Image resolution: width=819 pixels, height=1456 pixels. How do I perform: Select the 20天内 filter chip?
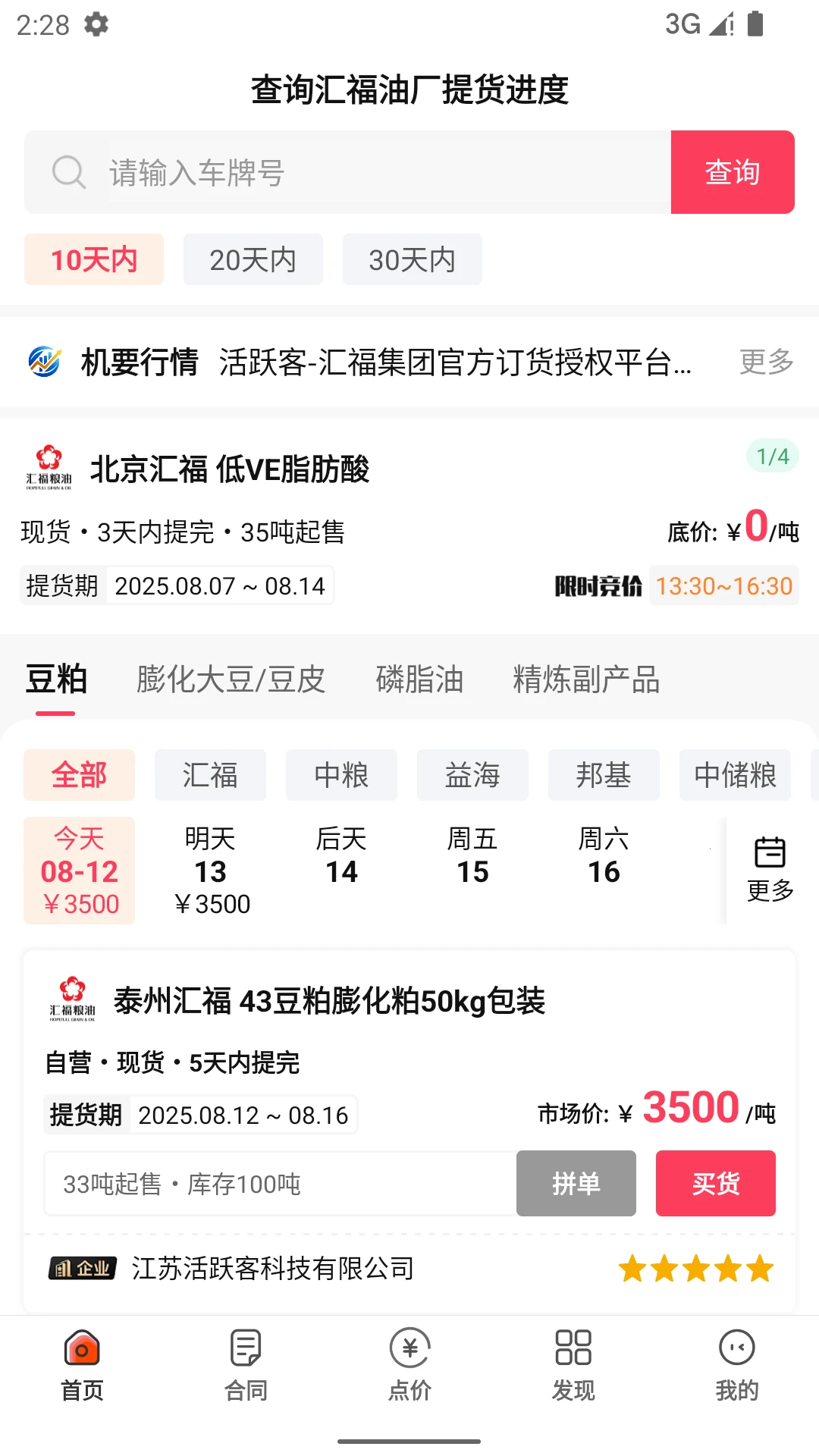pyautogui.click(x=252, y=259)
